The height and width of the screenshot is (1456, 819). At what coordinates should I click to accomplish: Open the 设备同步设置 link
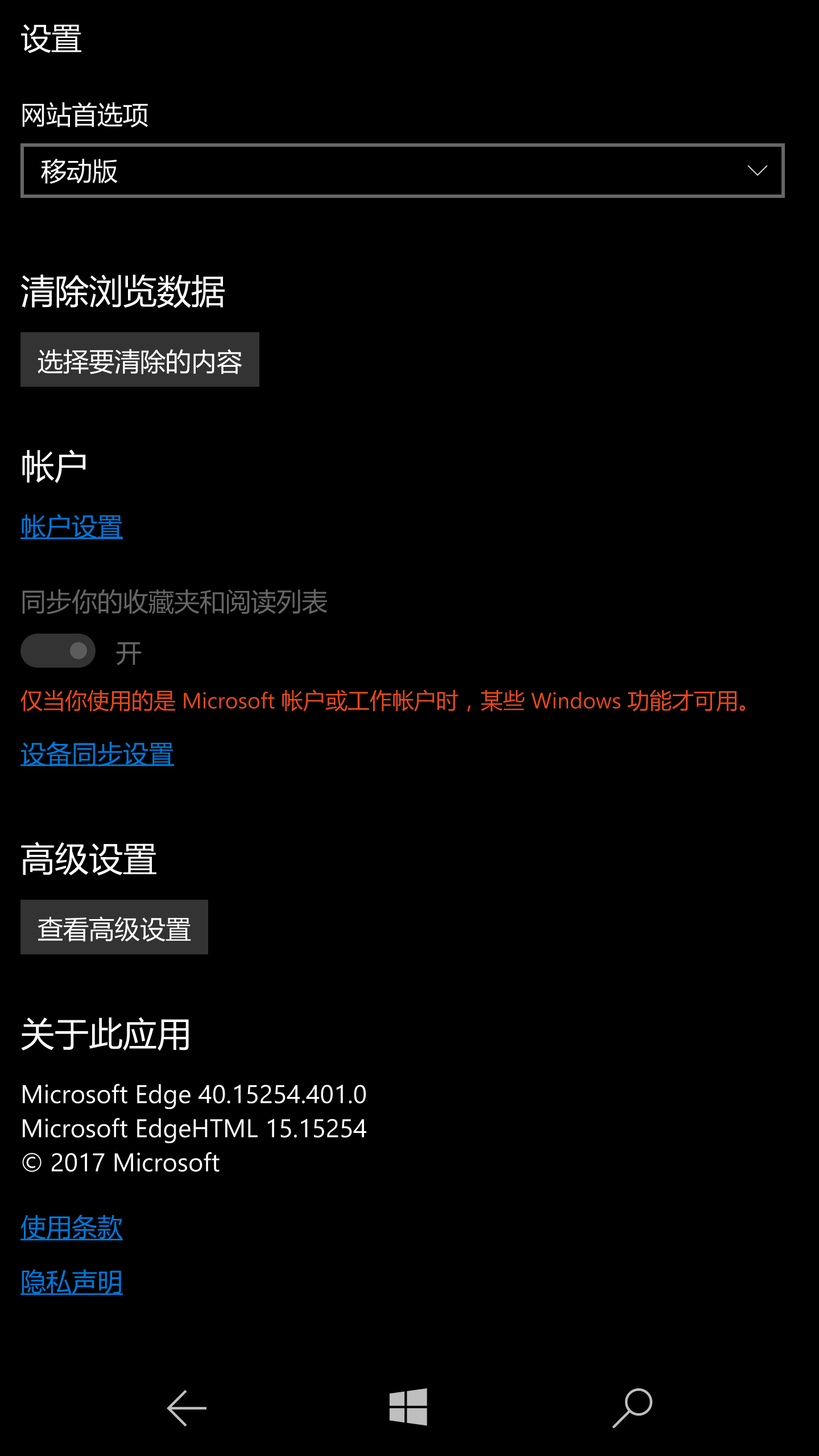[97, 754]
